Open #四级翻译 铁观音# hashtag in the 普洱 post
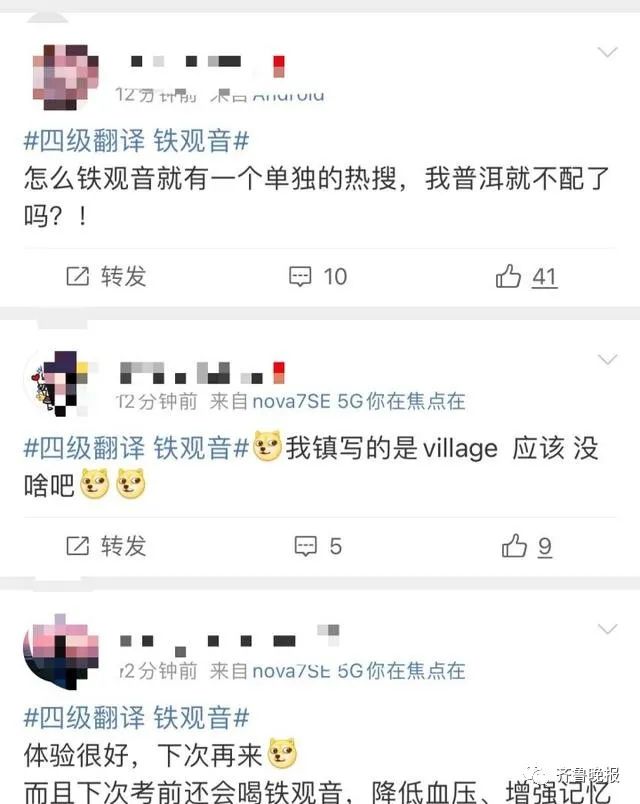Viewport: 640px width, 804px height. tap(137, 141)
